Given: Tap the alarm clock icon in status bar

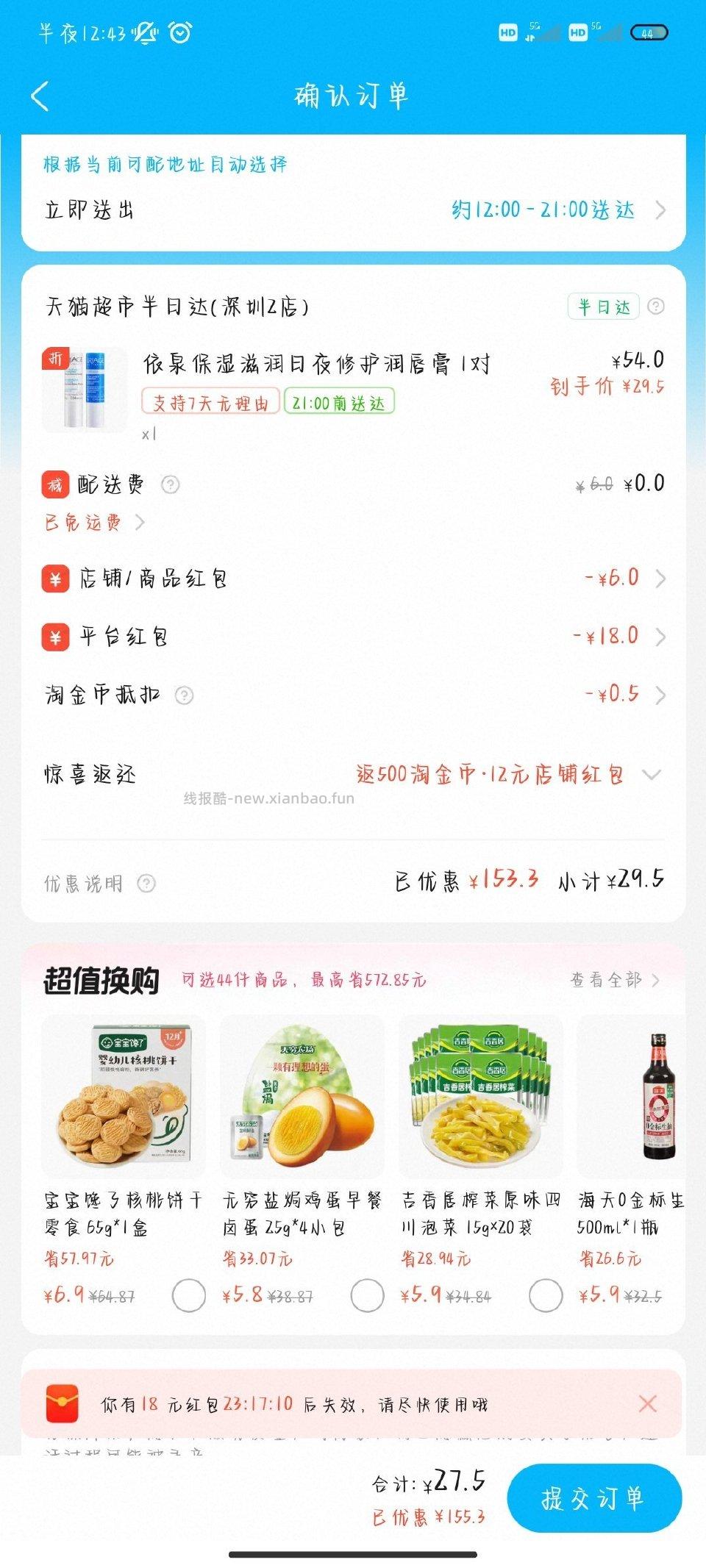Looking at the screenshot, I should coord(179,32).
